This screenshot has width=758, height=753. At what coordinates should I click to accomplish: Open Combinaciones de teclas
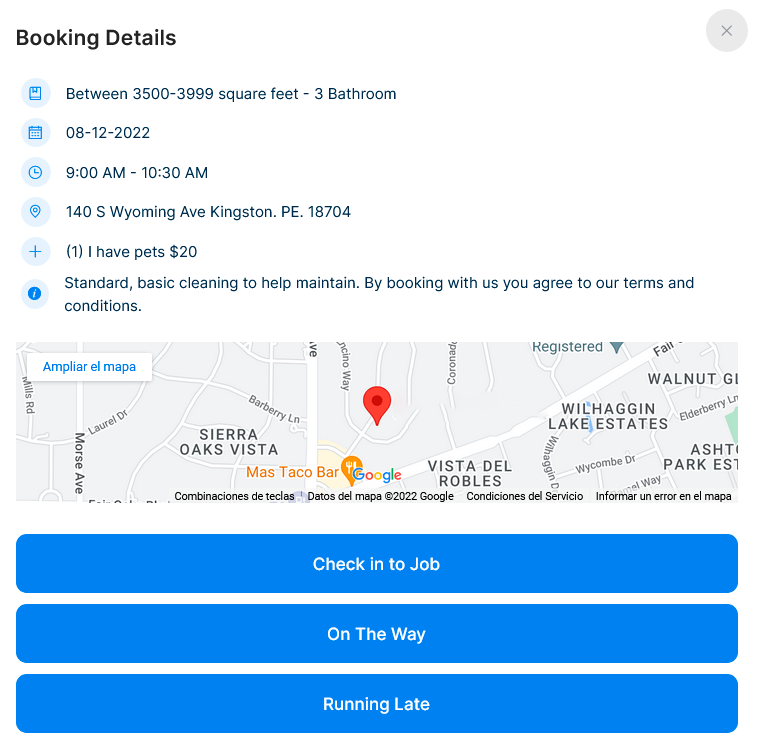[234, 496]
